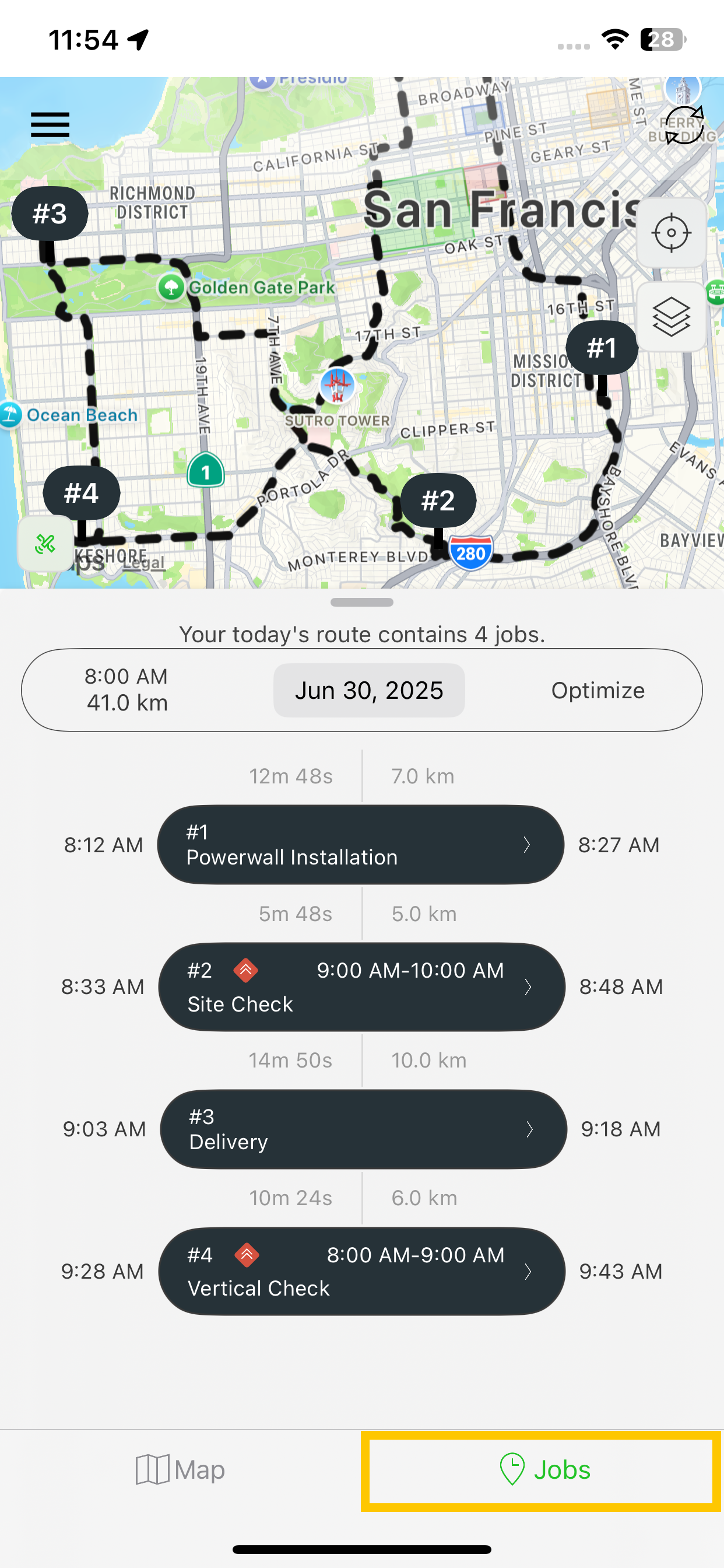Open job #2 Site Check
This screenshot has height=1568, width=724.
coord(361,986)
